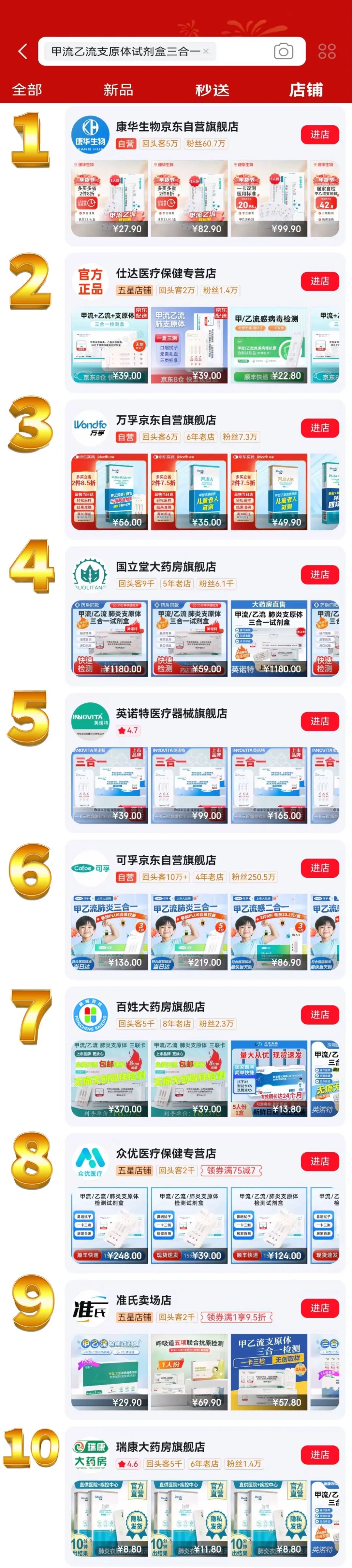Open 可孚 product priced ¥136.00
This screenshot has height=1568, width=352.
point(110,932)
